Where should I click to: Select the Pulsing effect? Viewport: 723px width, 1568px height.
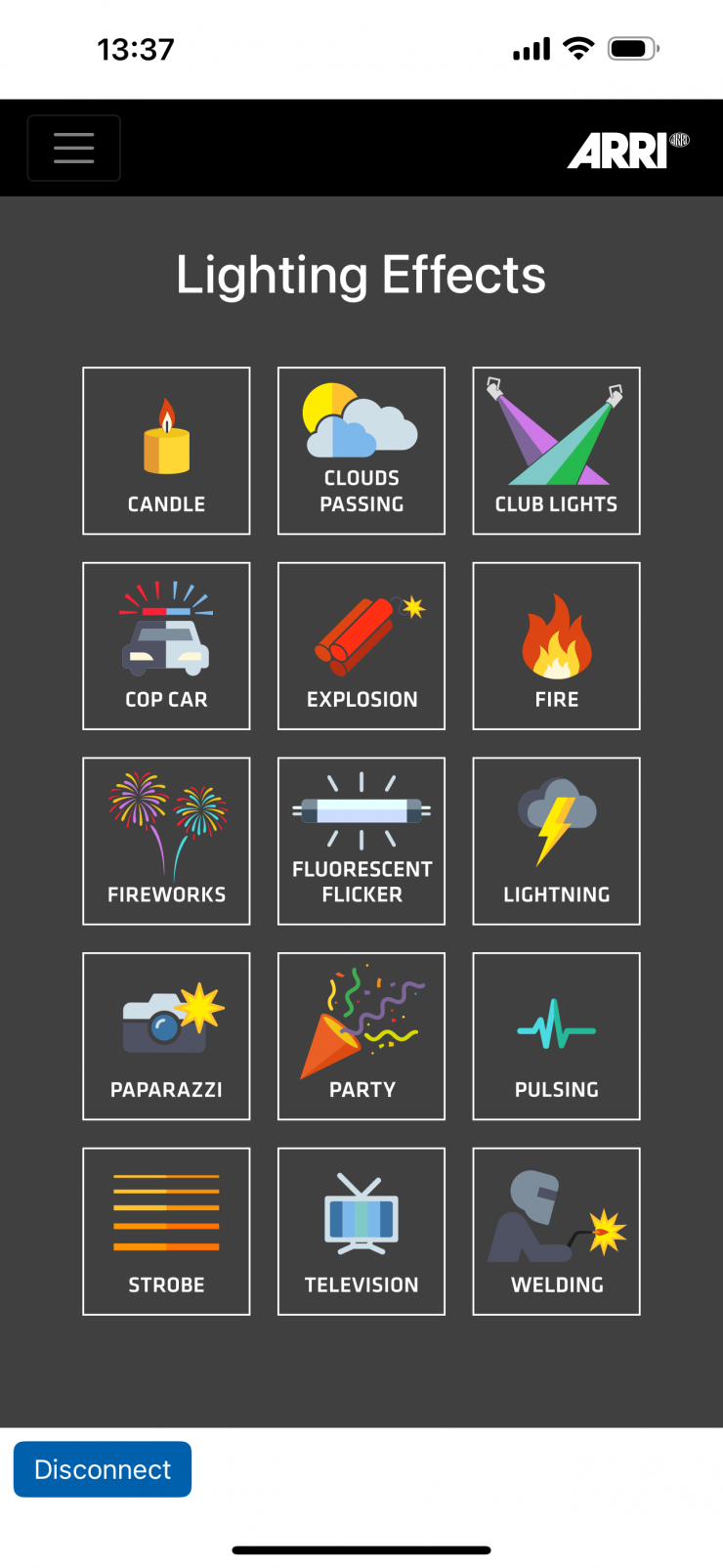click(556, 1035)
